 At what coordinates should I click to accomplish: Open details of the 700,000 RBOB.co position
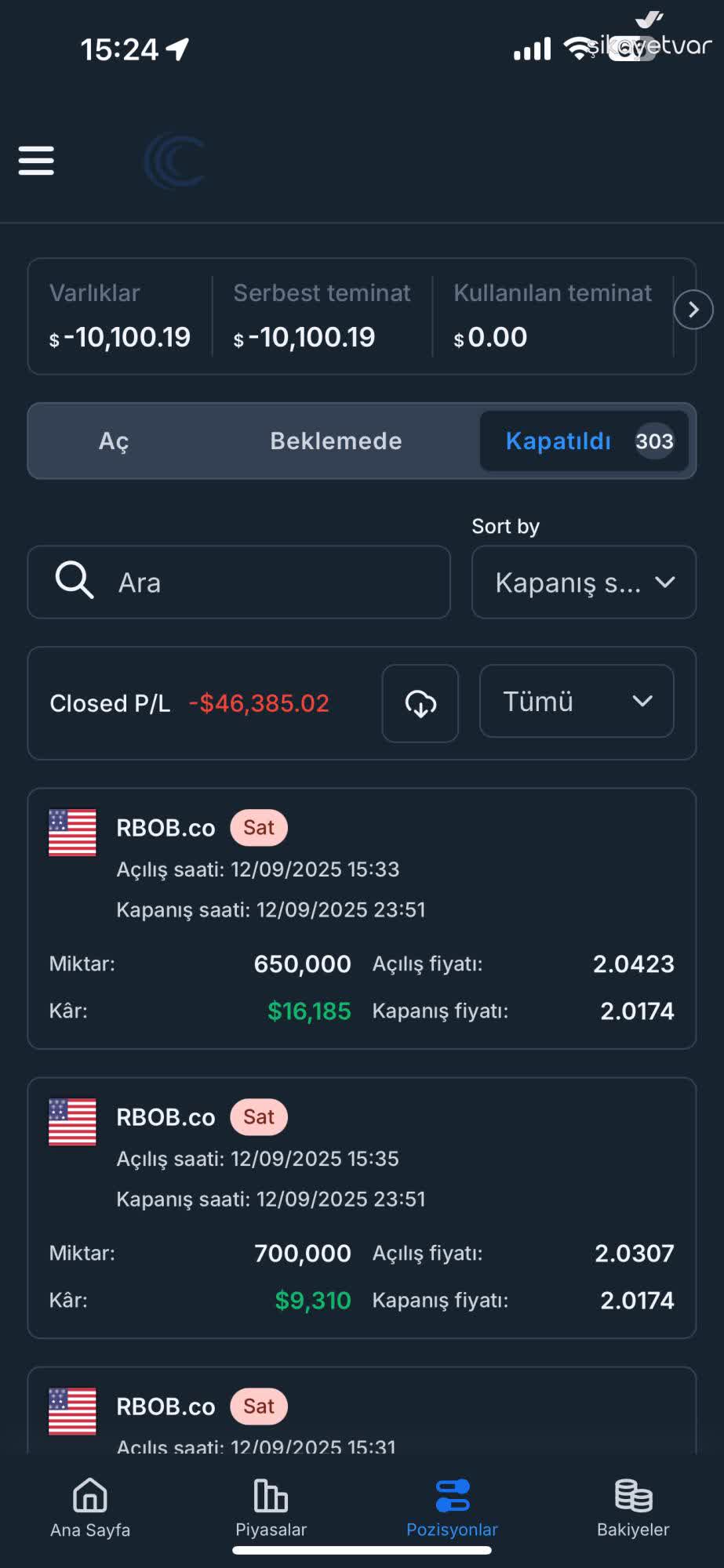click(x=362, y=1207)
